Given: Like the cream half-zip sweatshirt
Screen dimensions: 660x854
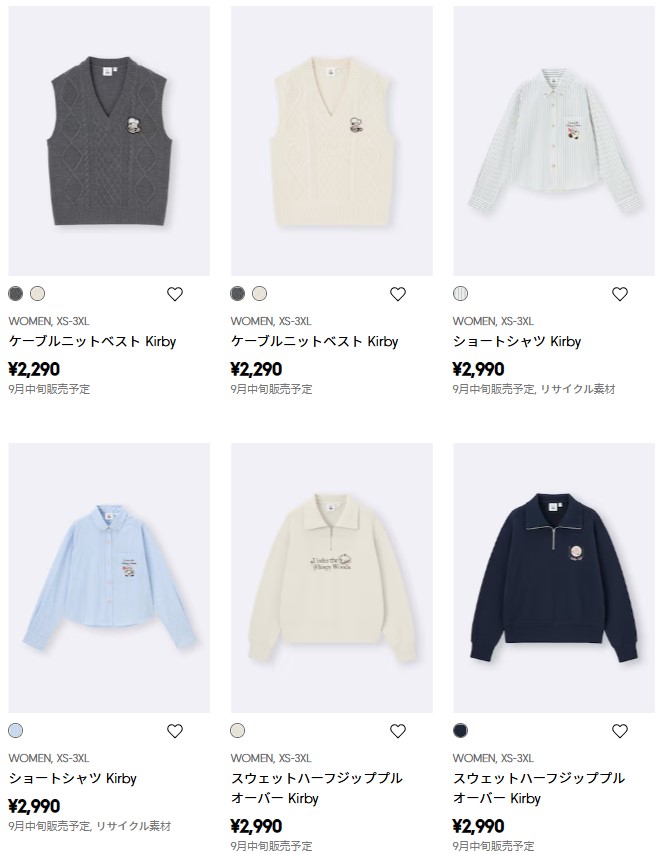Looking at the screenshot, I should [x=397, y=730].
